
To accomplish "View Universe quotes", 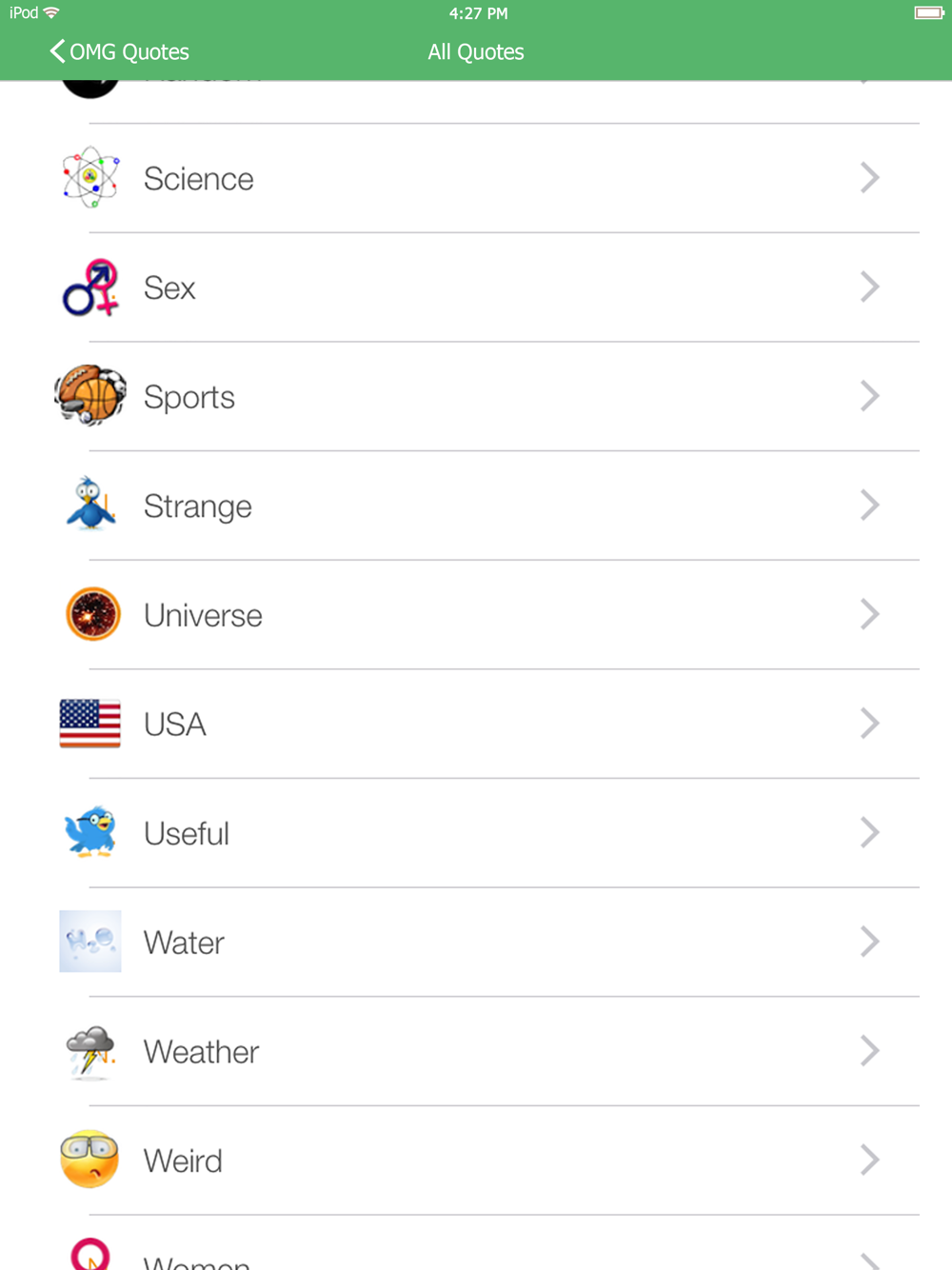I will (x=476, y=615).
